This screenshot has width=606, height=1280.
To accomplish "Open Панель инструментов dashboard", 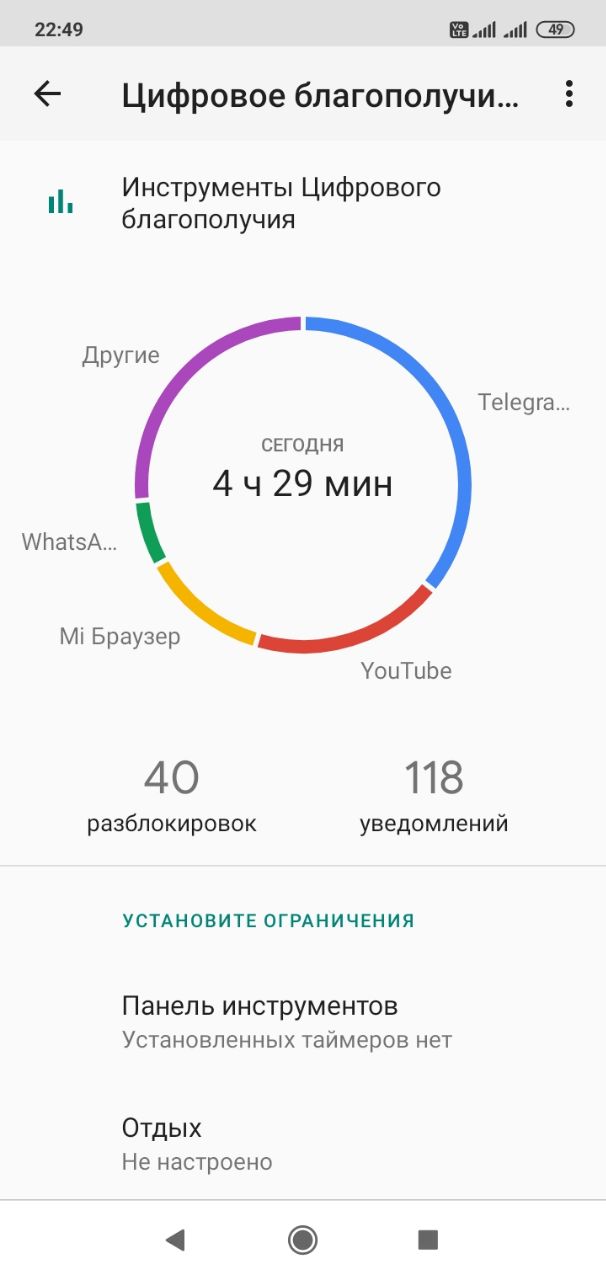I will 303,1022.
